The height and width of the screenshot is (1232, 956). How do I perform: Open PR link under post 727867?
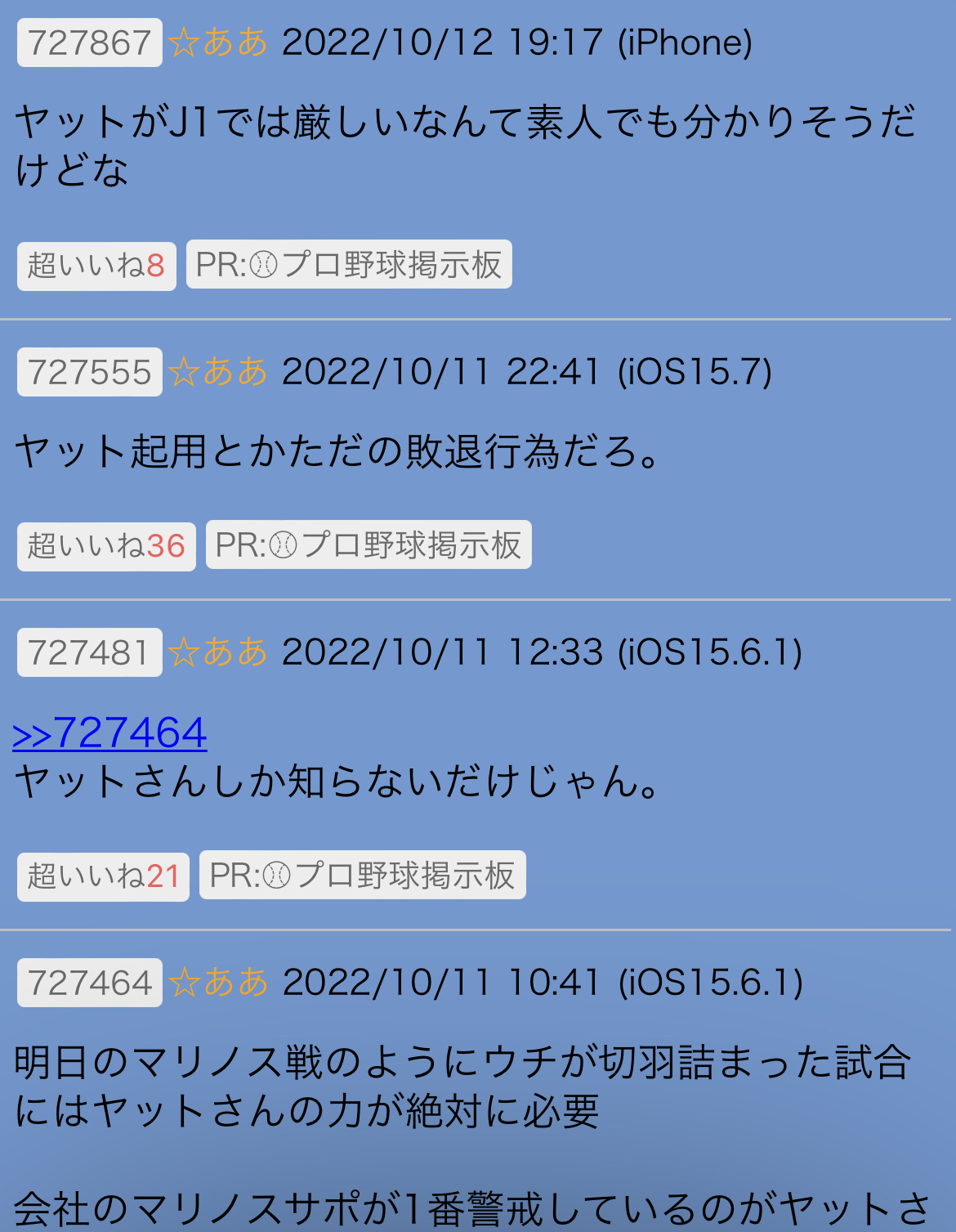tap(349, 265)
